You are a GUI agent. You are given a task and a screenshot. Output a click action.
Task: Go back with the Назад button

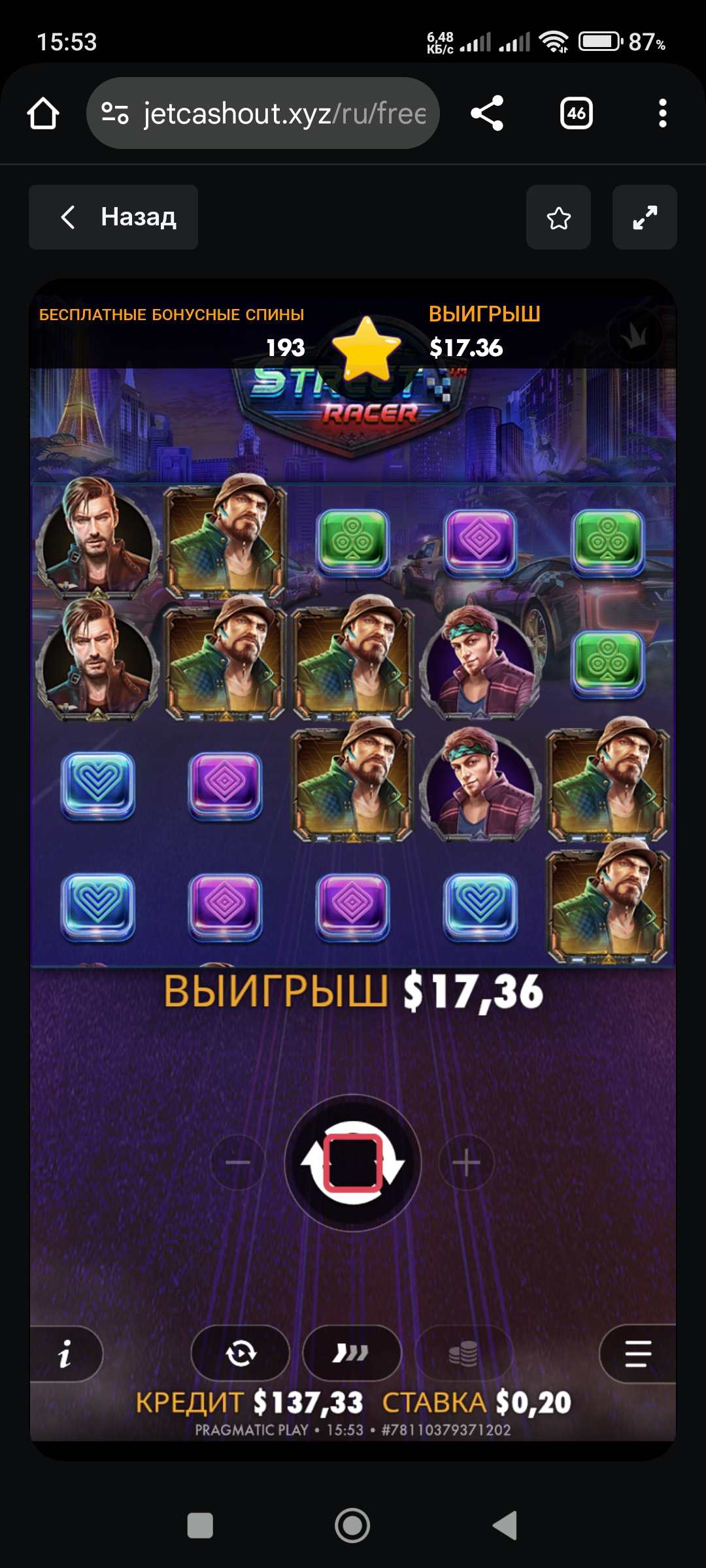pyautogui.click(x=114, y=217)
